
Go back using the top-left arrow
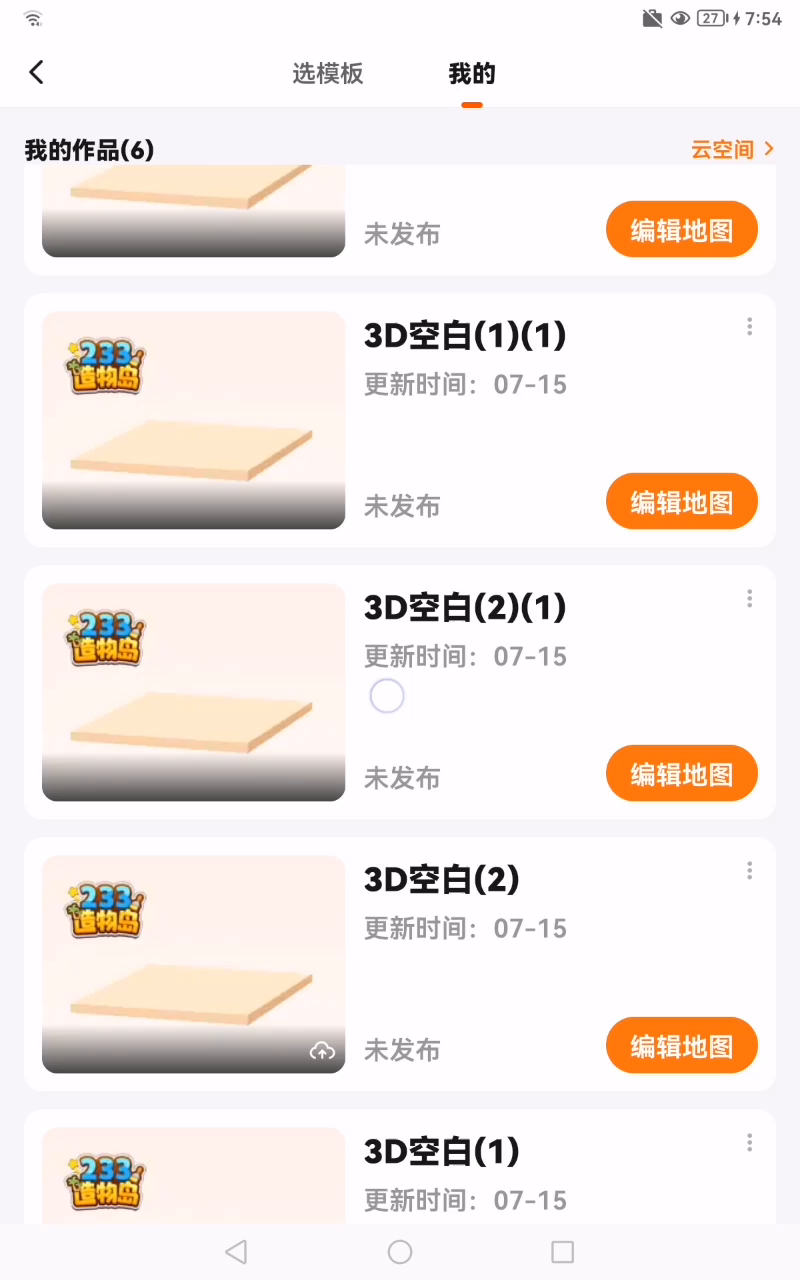point(37,72)
